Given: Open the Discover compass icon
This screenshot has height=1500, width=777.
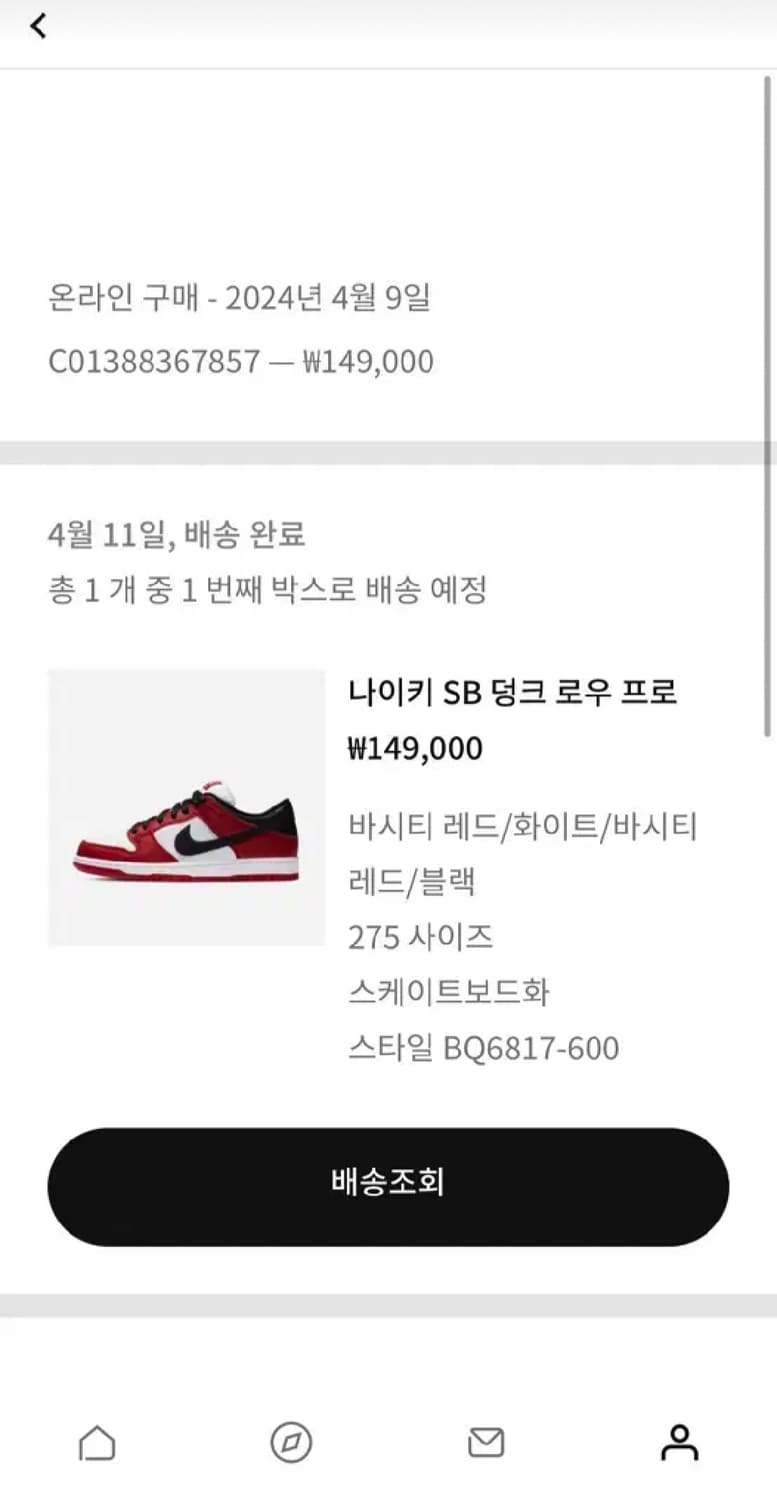Looking at the screenshot, I should click(291, 1443).
